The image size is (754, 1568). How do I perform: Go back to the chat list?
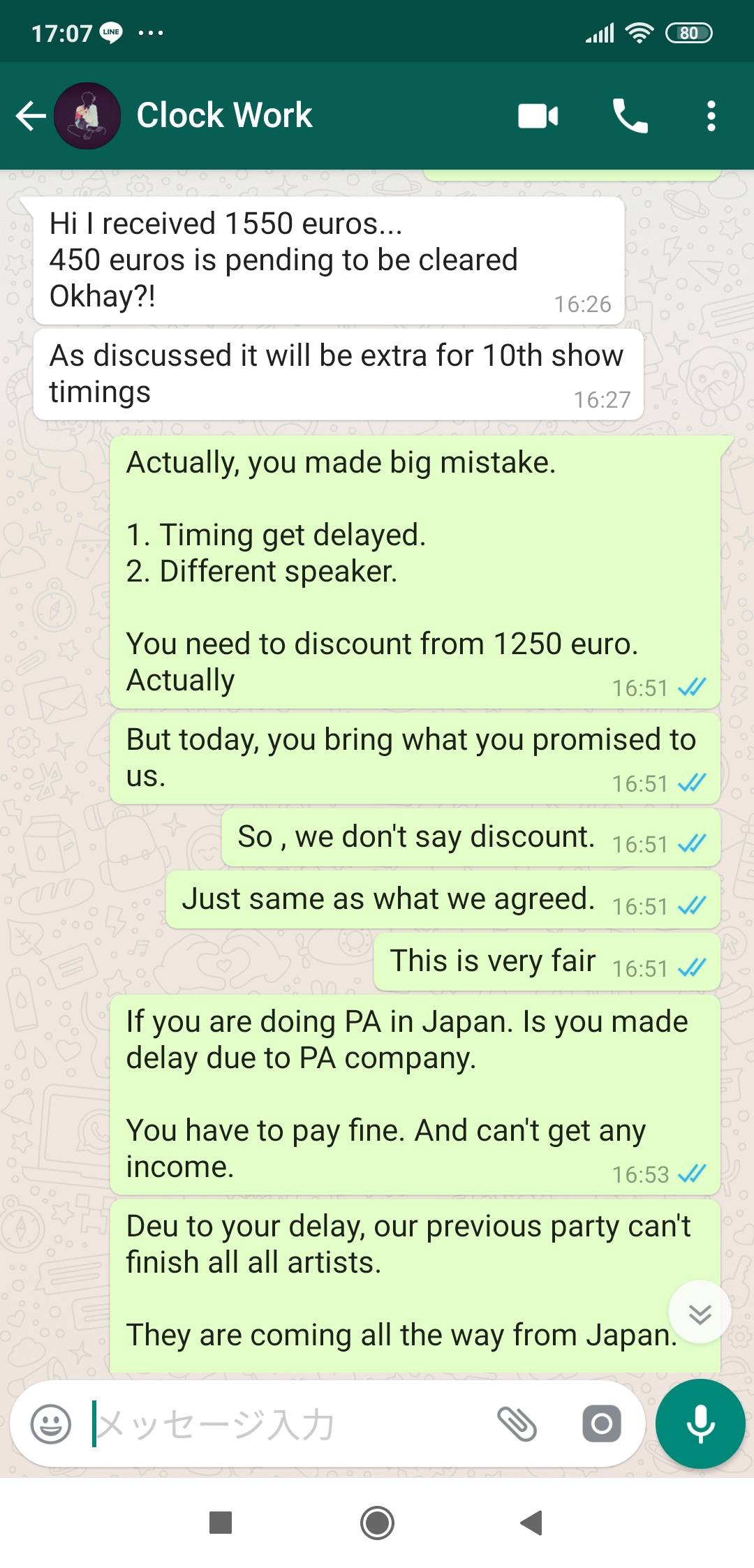[x=31, y=116]
